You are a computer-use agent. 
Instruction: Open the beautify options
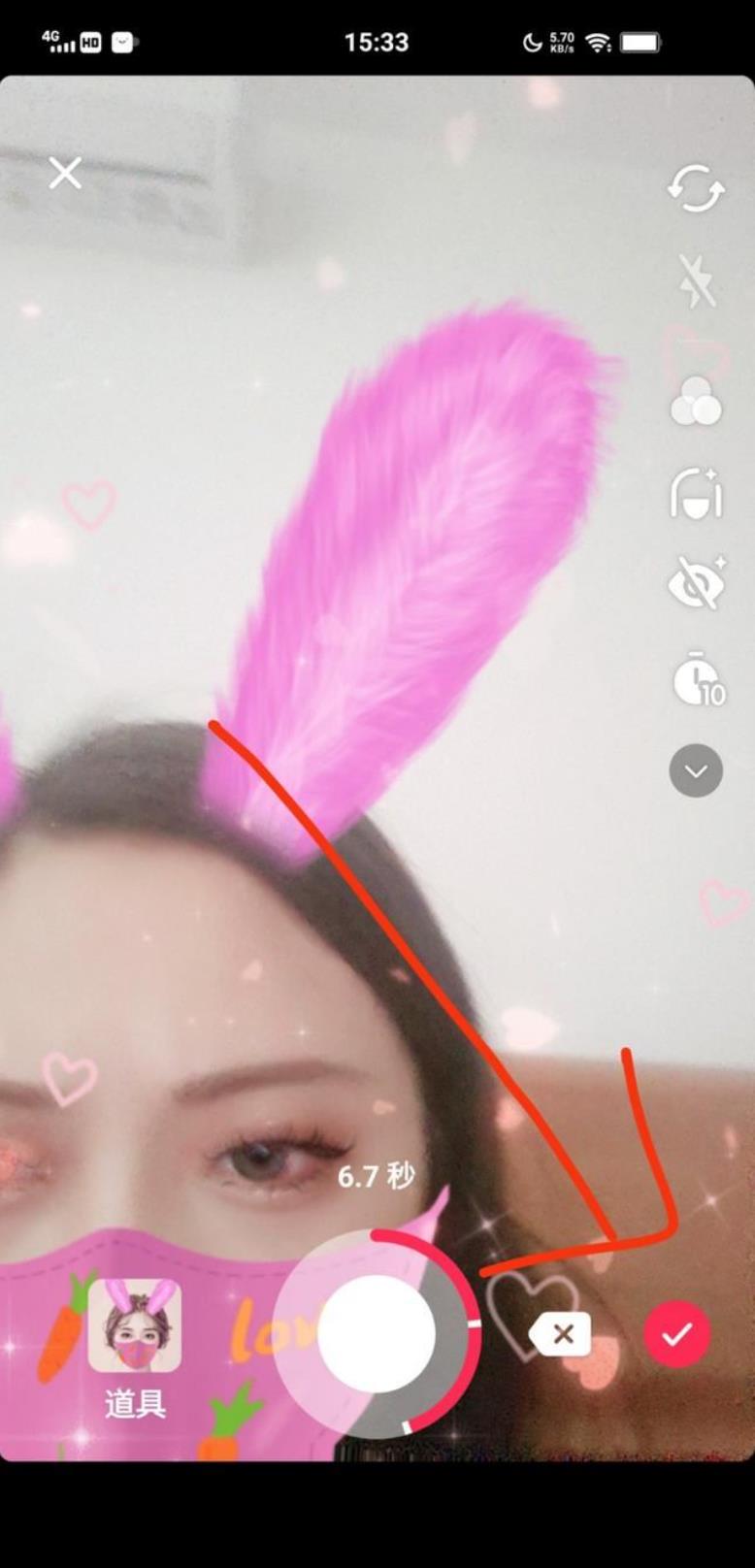696,493
